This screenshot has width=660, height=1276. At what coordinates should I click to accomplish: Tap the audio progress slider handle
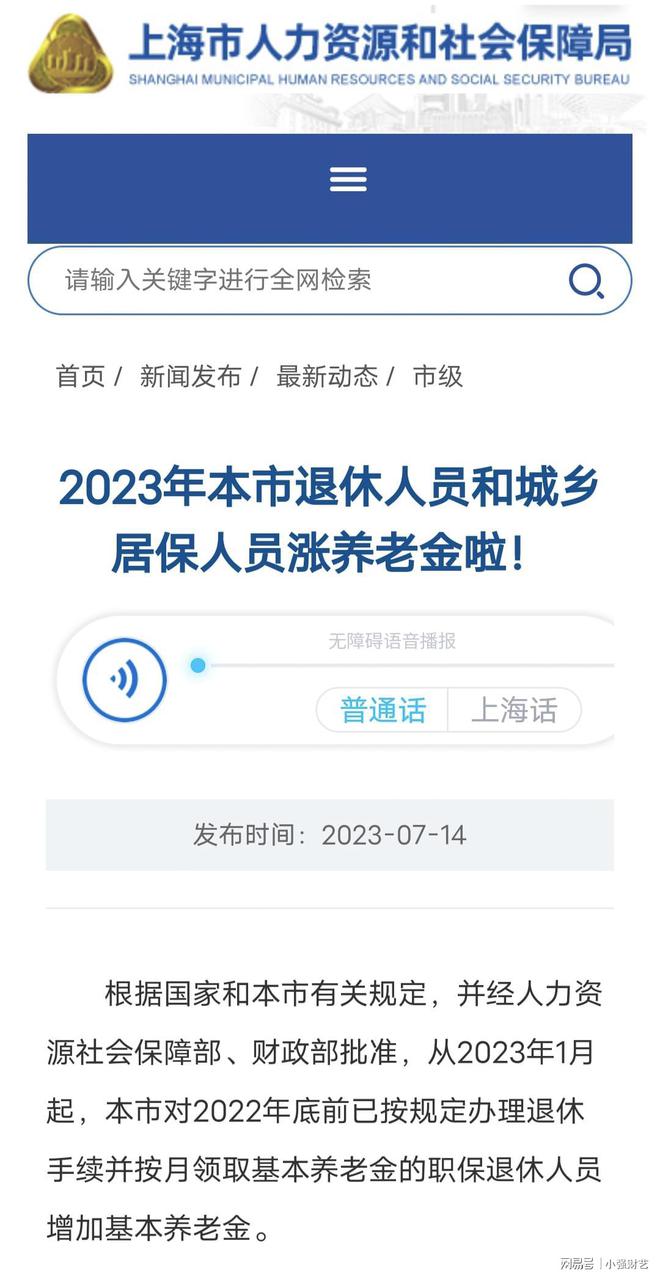[x=198, y=665]
